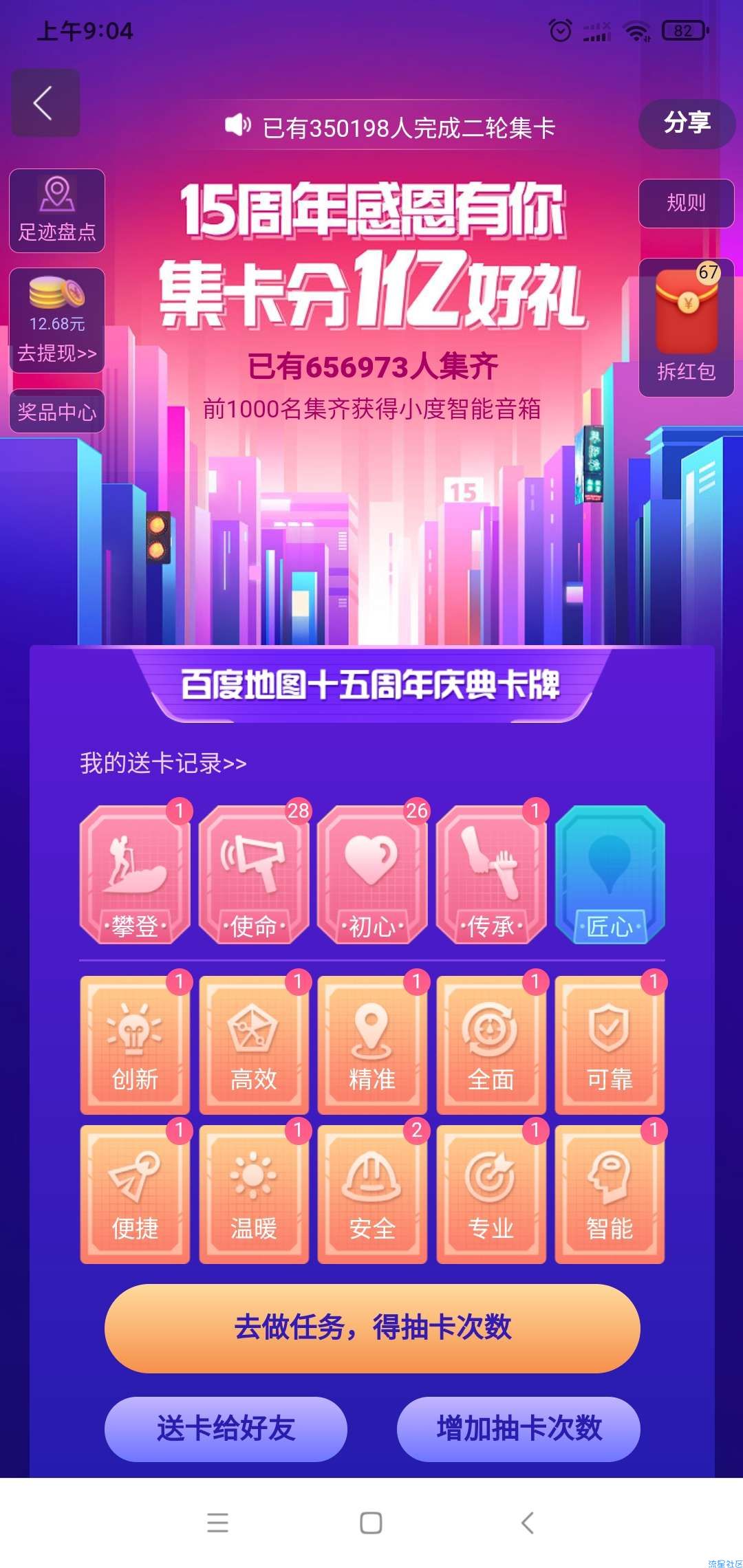Tap 送卡给好友 to gift a card
This screenshot has height=1568, width=743.
tap(226, 1428)
